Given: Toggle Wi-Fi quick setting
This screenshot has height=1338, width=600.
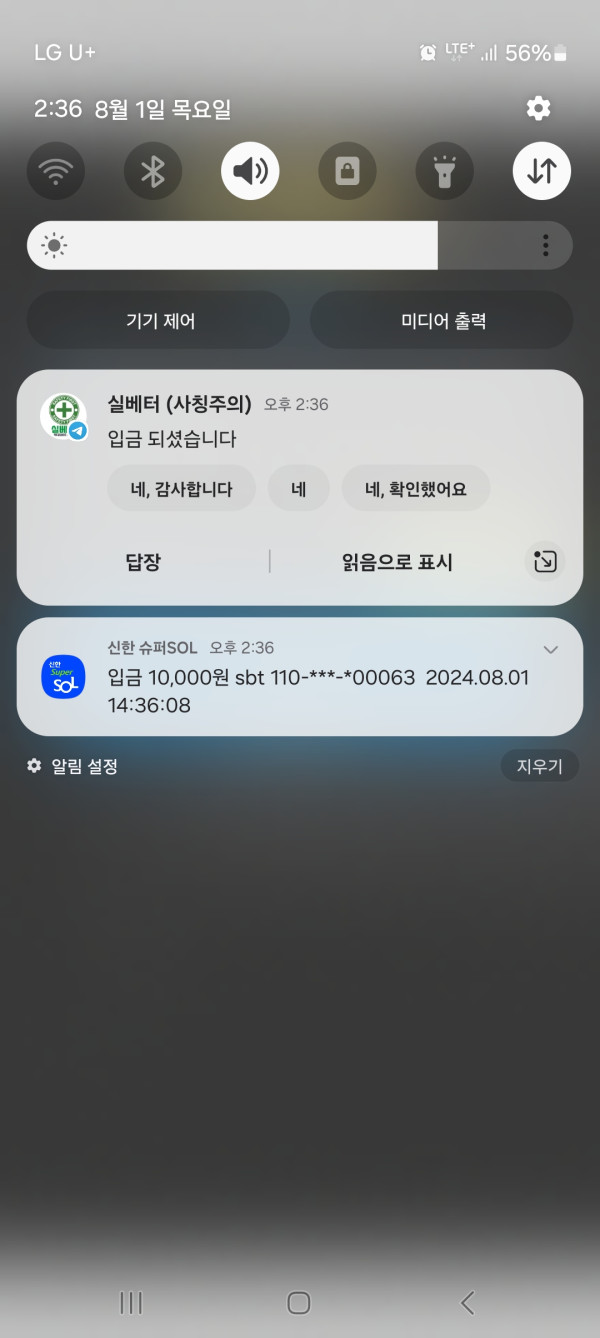Looking at the screenshot, I should tap(56, 171).
